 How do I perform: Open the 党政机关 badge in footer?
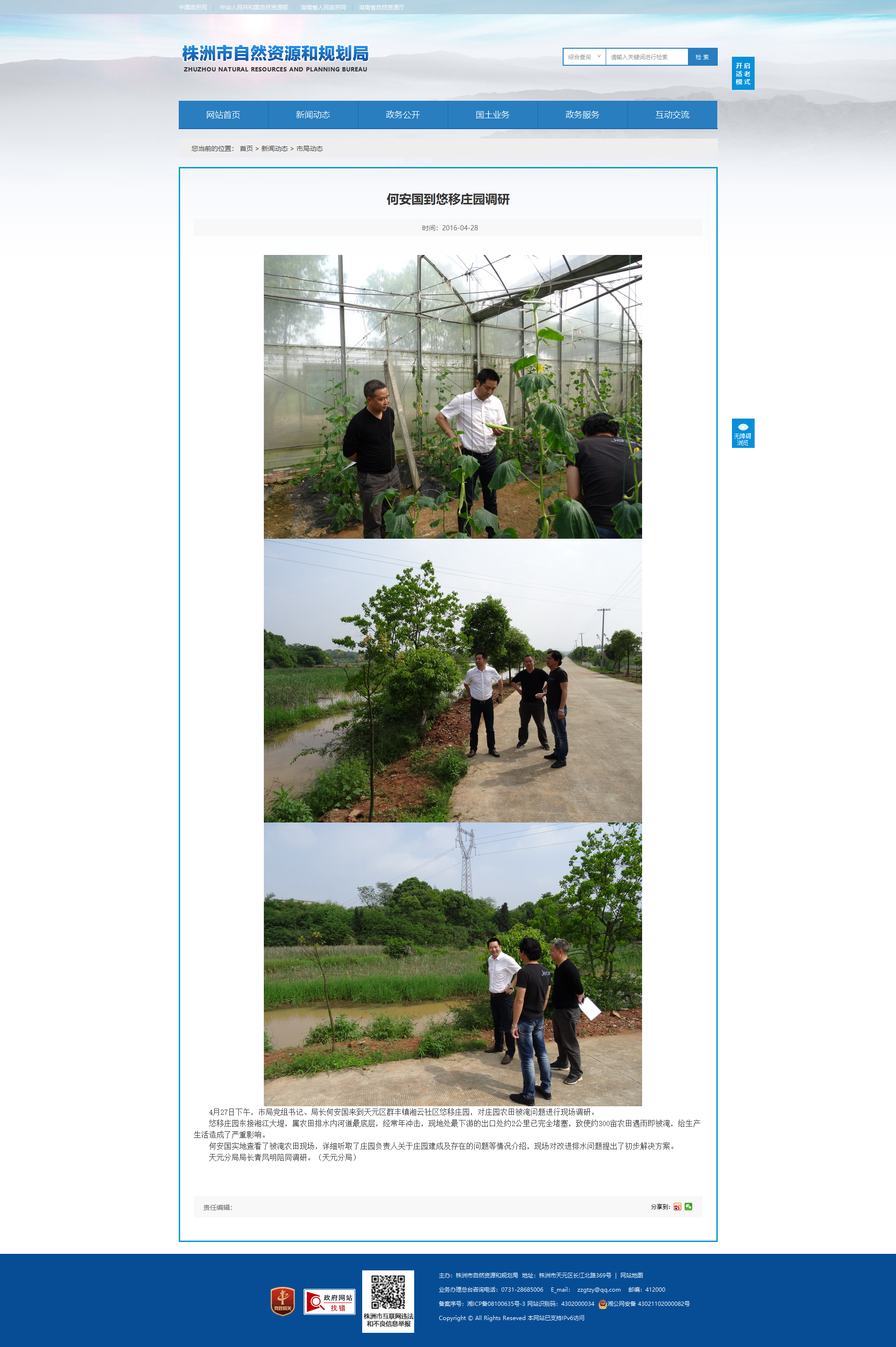[282, 1301]
